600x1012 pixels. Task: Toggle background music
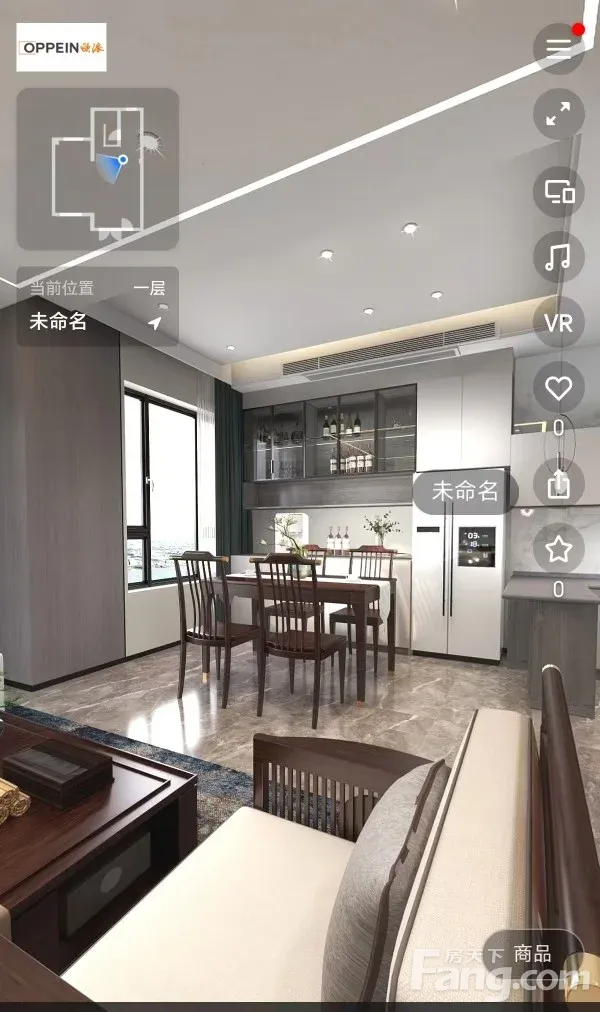559,257
